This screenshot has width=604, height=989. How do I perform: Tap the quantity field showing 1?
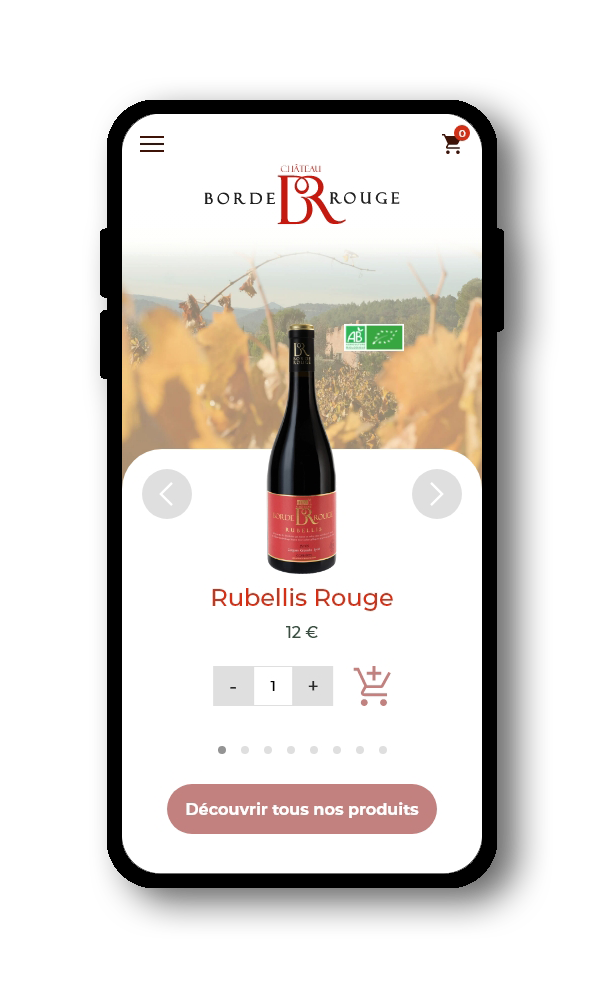click(x=273, y=686)
